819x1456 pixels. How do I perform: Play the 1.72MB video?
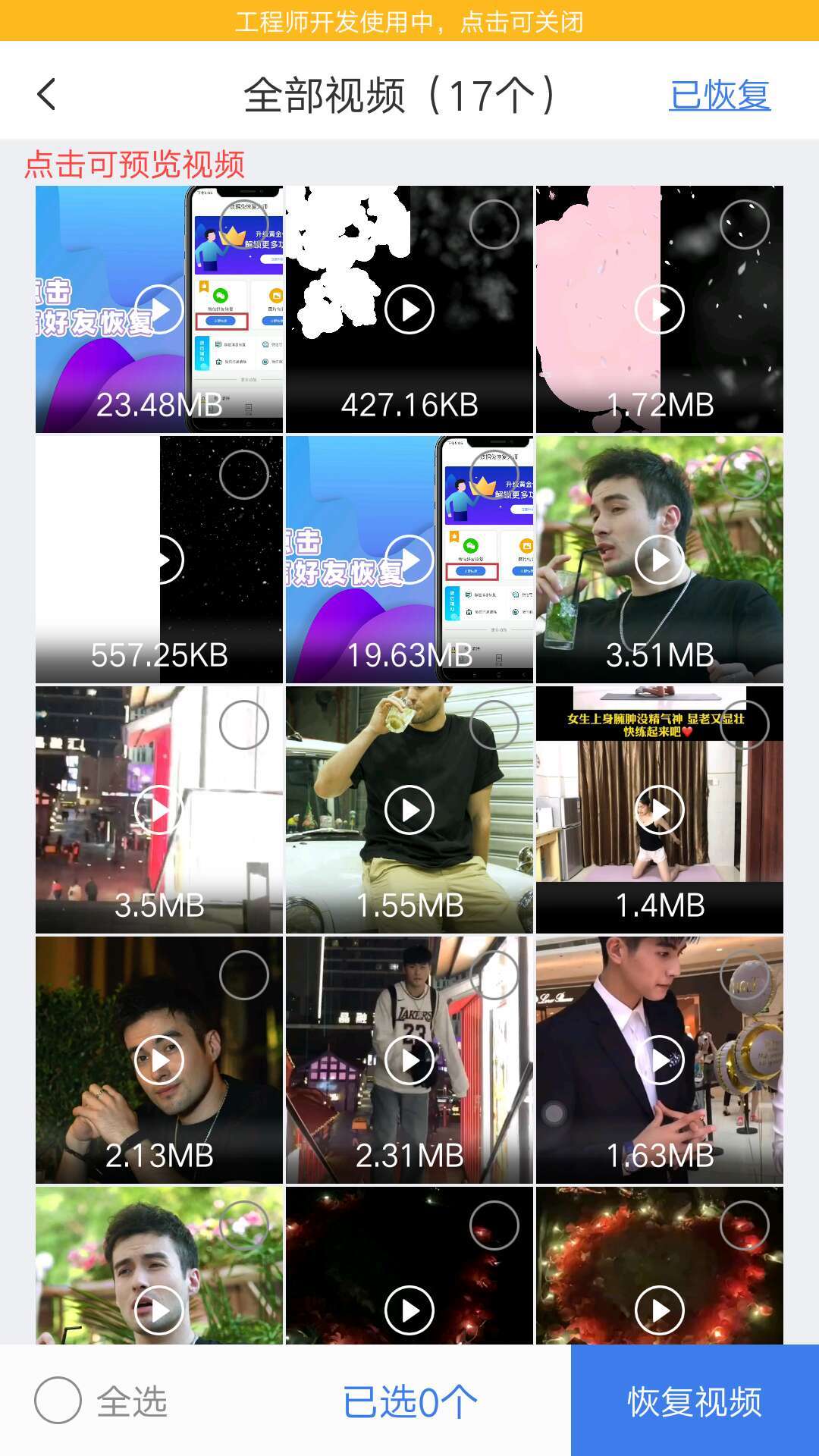(x=659, y=309)
